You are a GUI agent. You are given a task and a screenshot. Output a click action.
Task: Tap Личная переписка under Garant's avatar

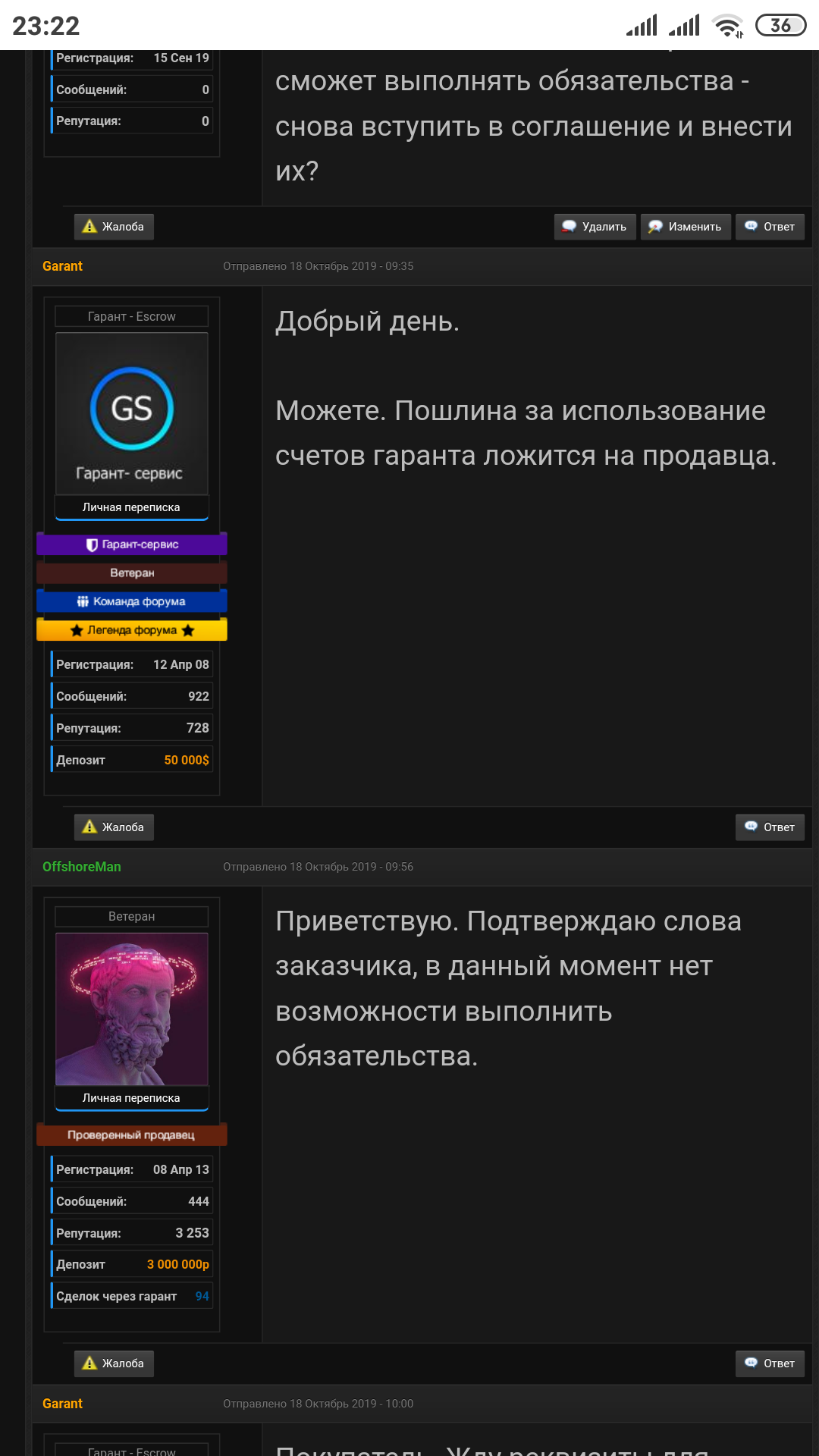coord(131,507)
